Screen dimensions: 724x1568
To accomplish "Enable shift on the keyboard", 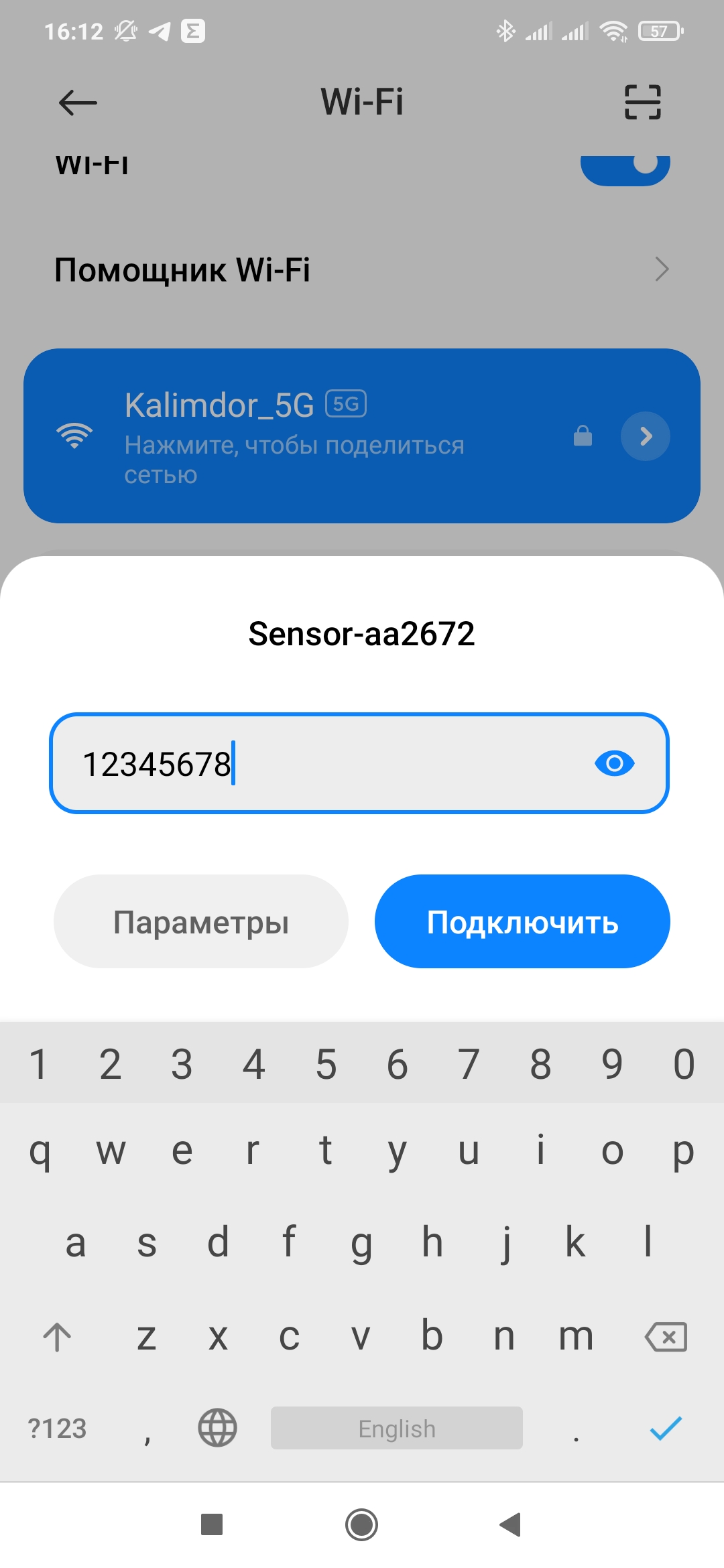I will [57, 1337].
